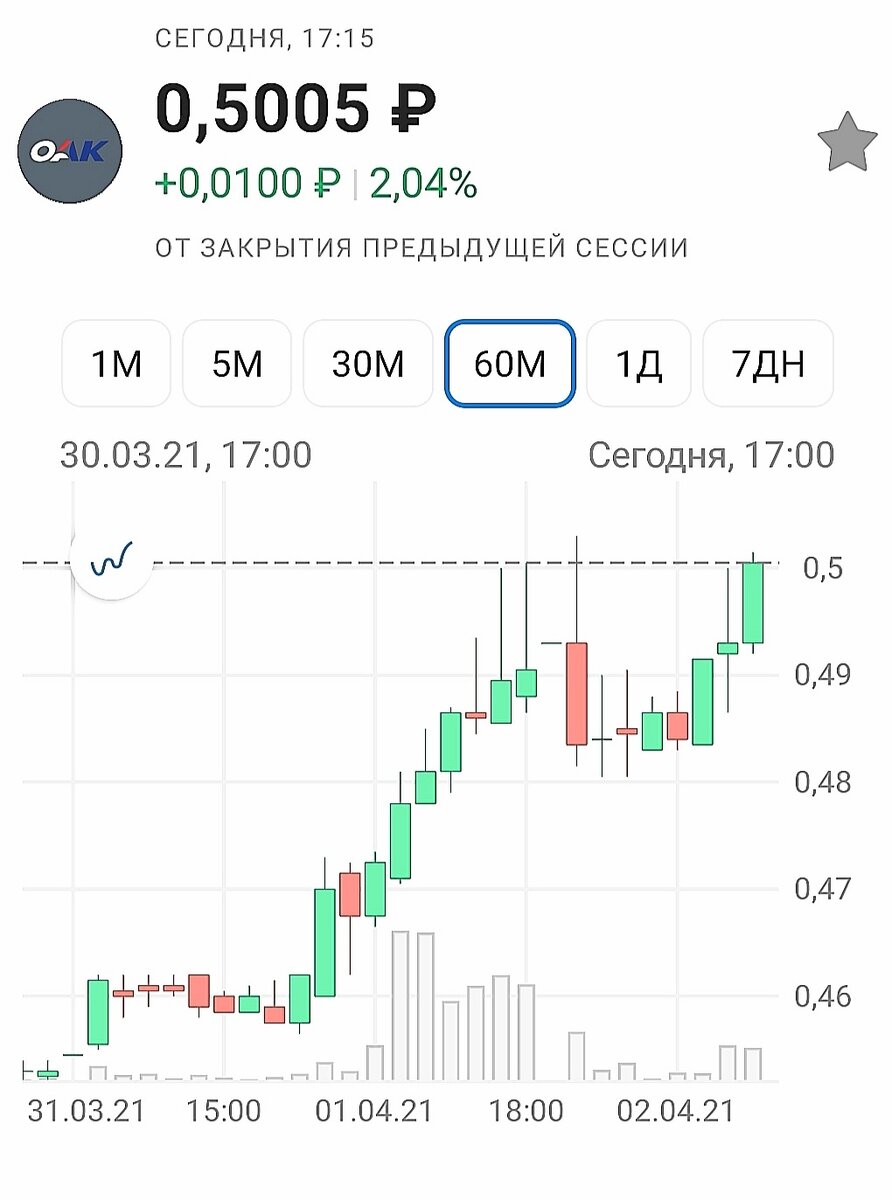
Task: Toggle the line chart view button
Action: 112,559
